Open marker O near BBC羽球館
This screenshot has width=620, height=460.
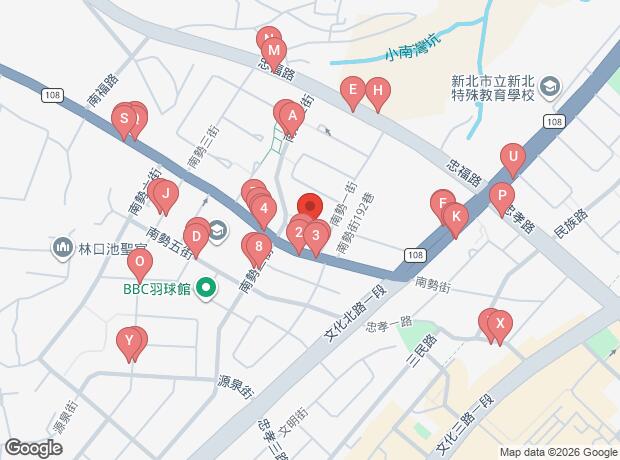[140, 264]
